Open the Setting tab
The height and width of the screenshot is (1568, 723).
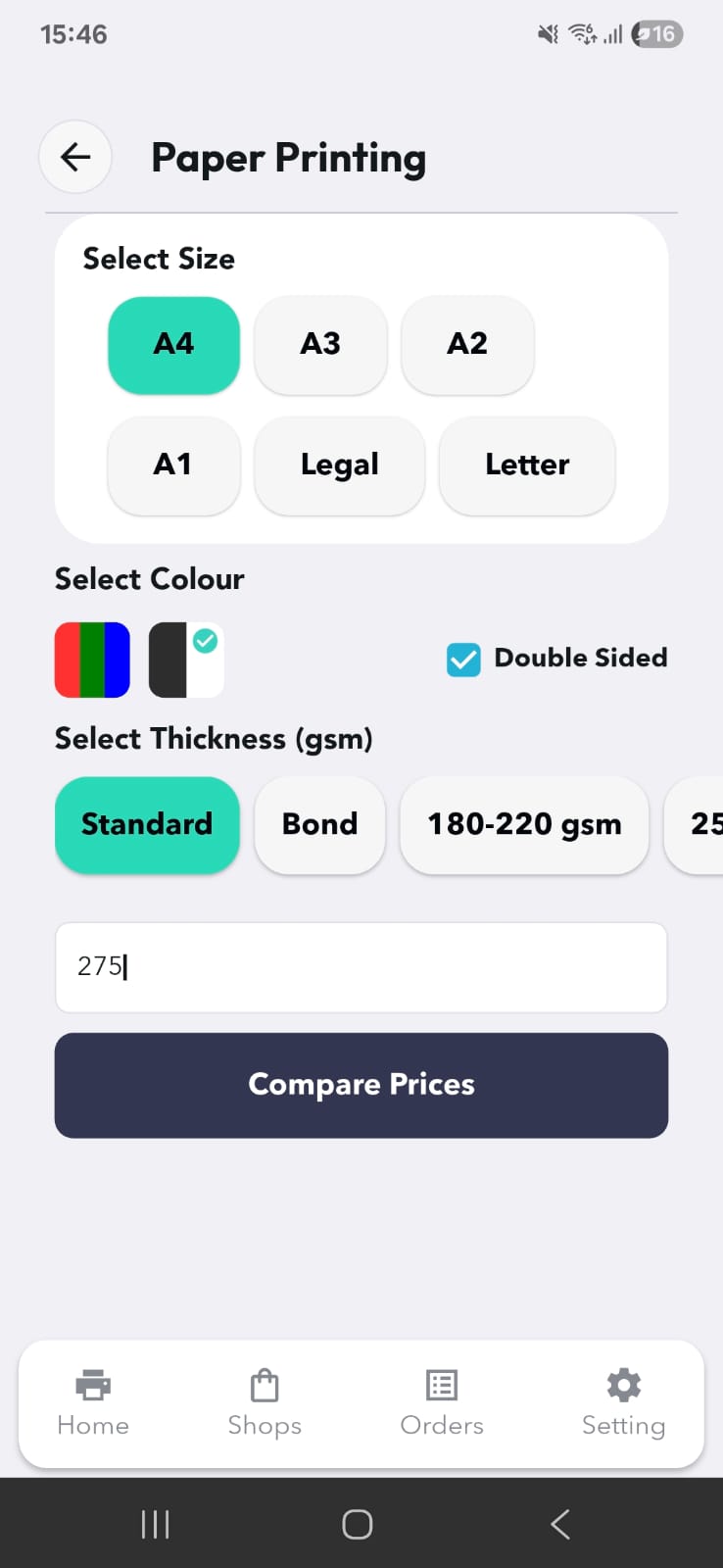[x=623, y=1402]
